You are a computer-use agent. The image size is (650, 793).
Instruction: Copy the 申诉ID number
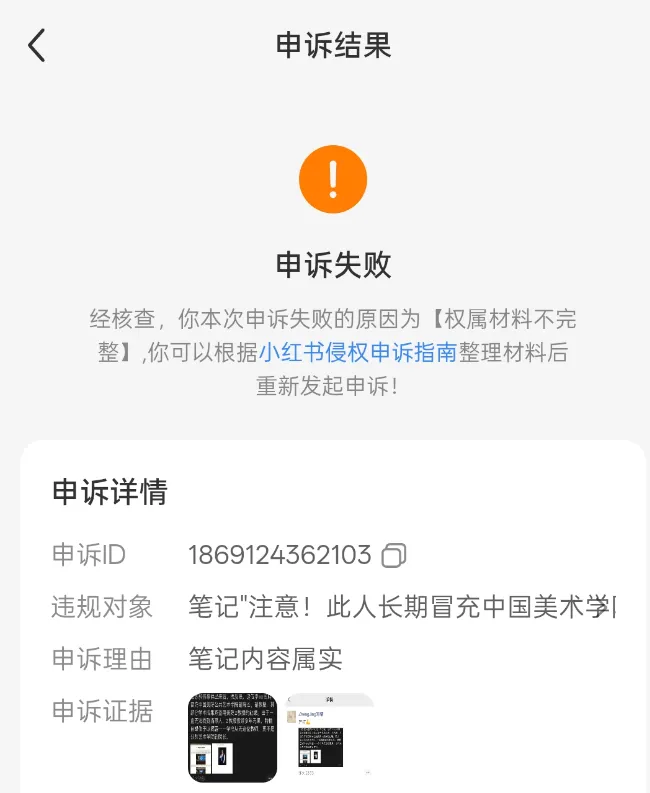pos(394,555)
